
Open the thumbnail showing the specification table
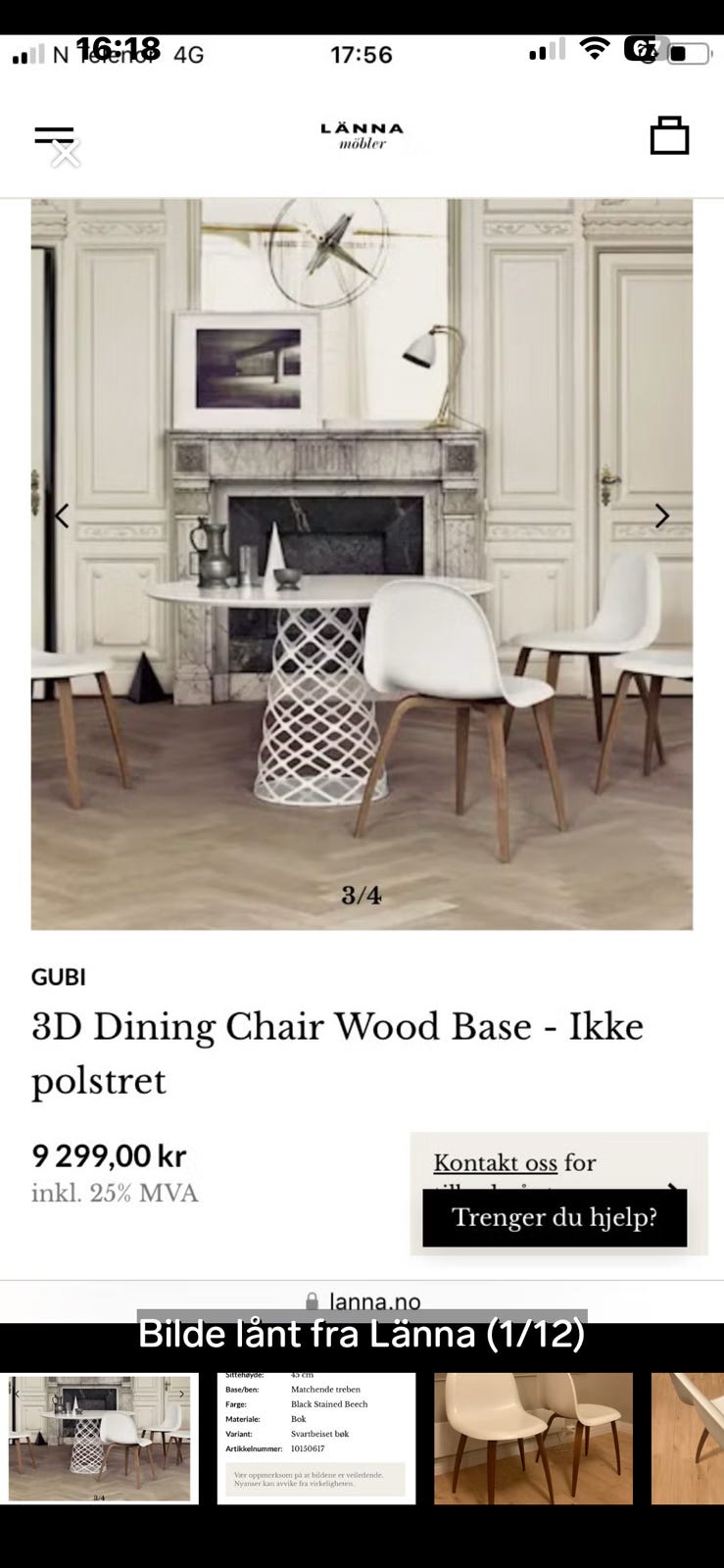(x=315, y=1438)
